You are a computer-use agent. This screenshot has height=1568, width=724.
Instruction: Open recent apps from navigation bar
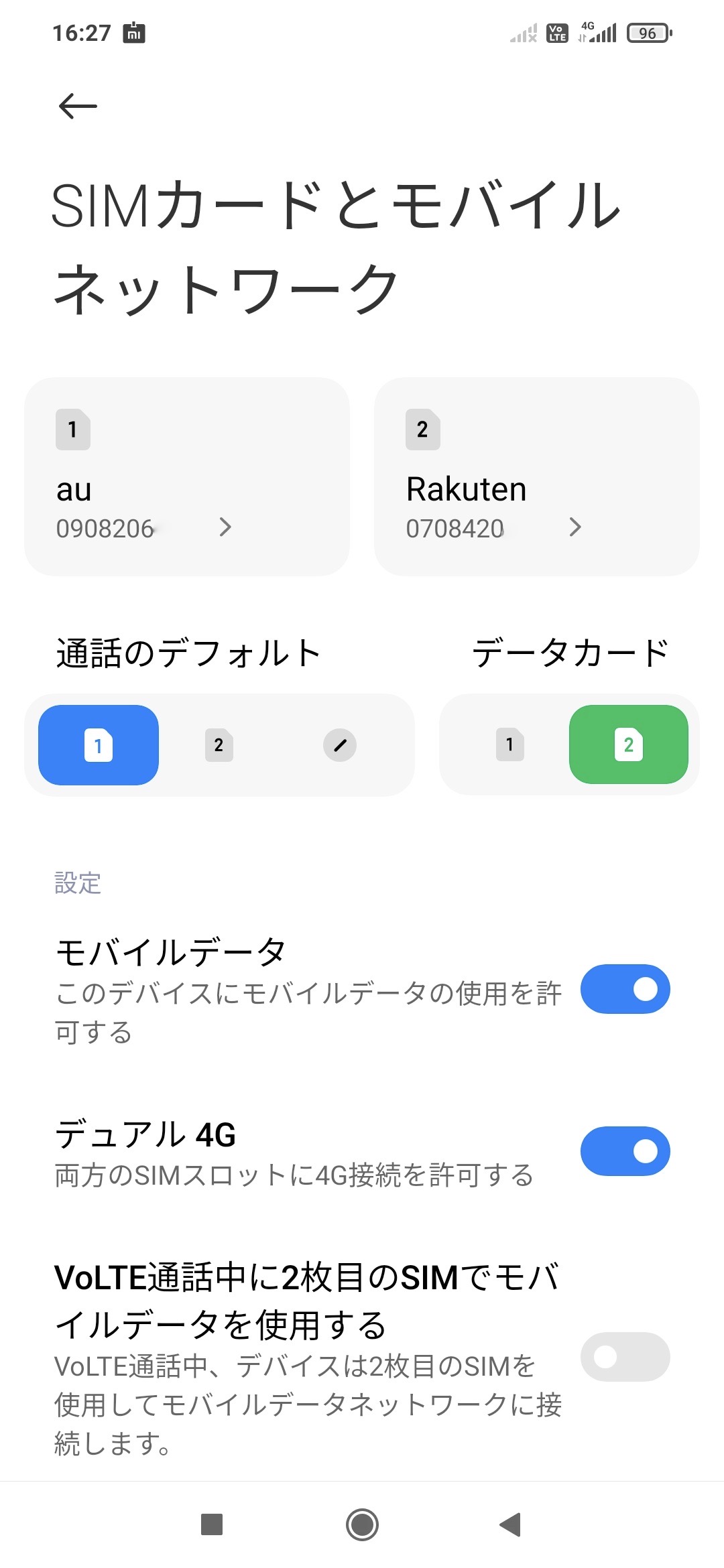[212, 1525]
